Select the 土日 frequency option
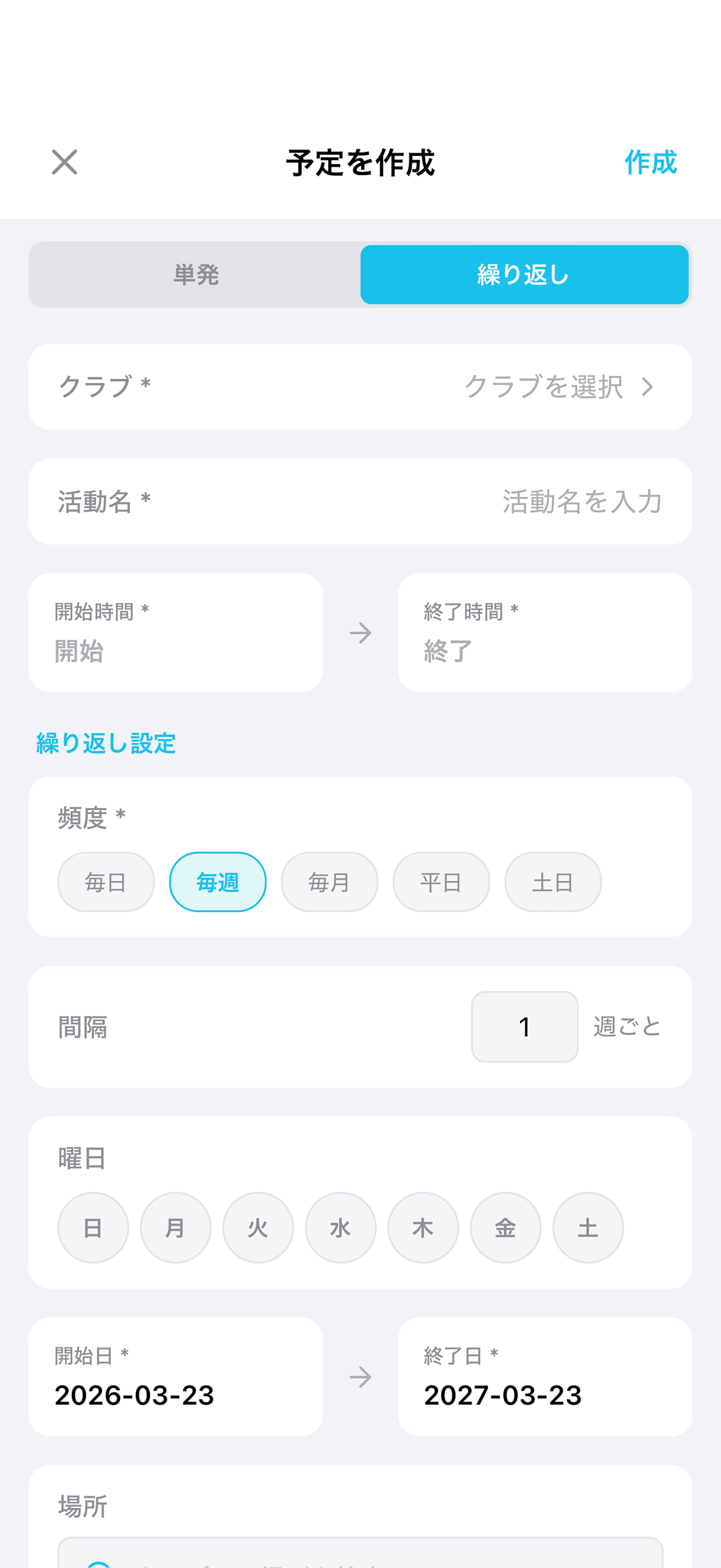Screen dimensions: 721x1568 click(x=552, y=881)
